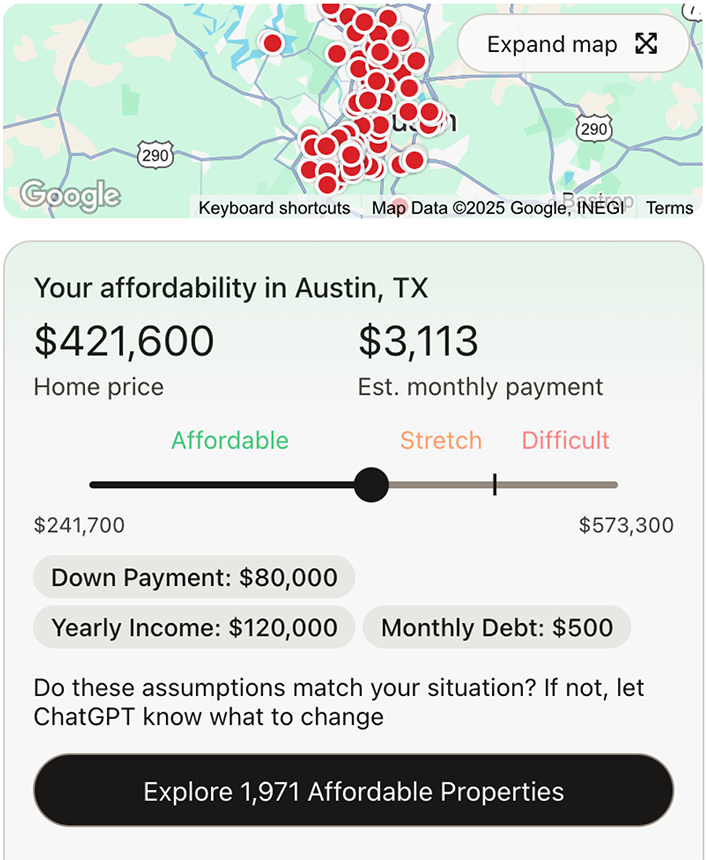Explore 1,971 Affordable Properties
The width and height of the screenshot is (706, 860).
353,791
